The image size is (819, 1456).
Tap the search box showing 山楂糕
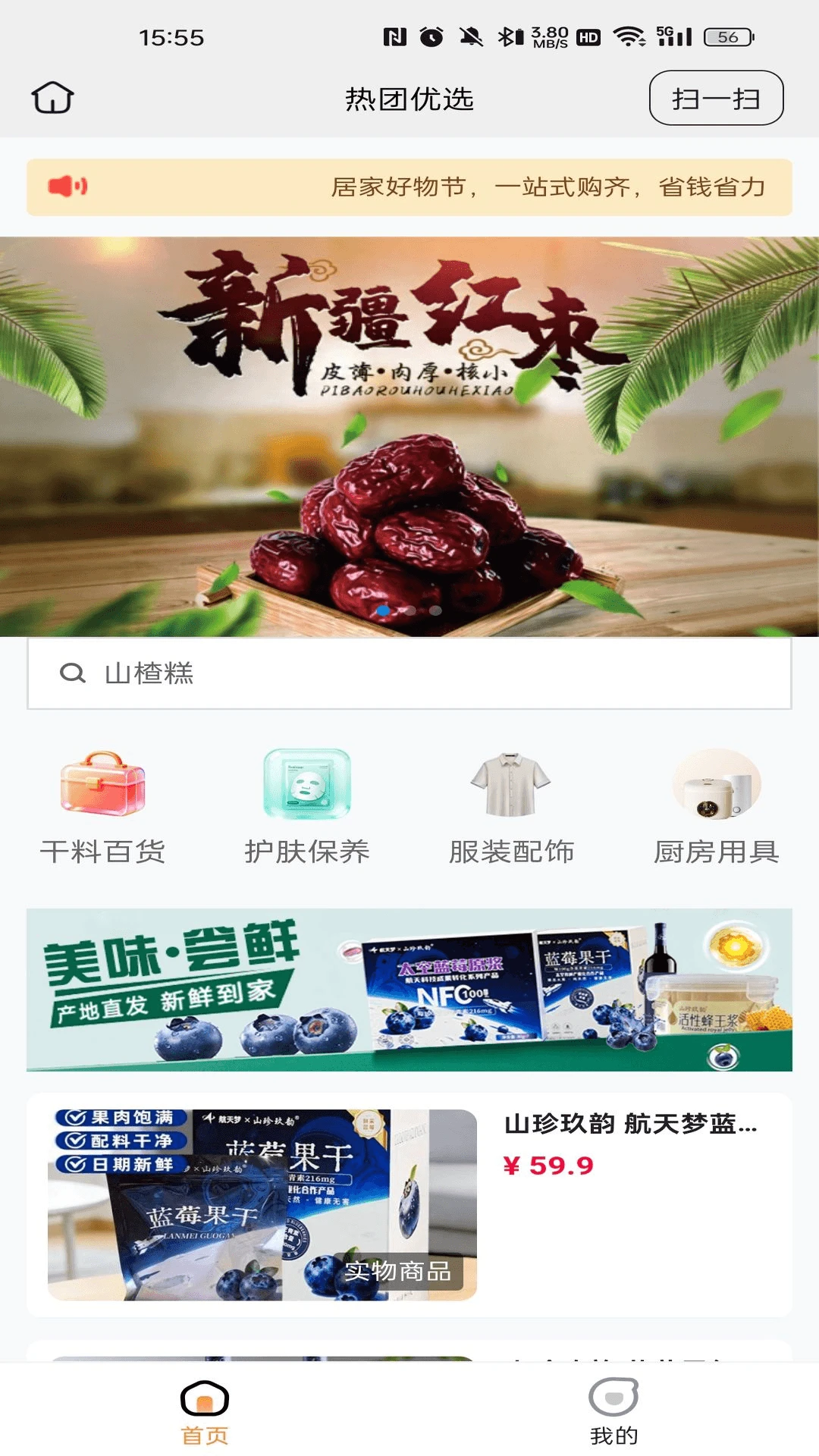[409, 673]
